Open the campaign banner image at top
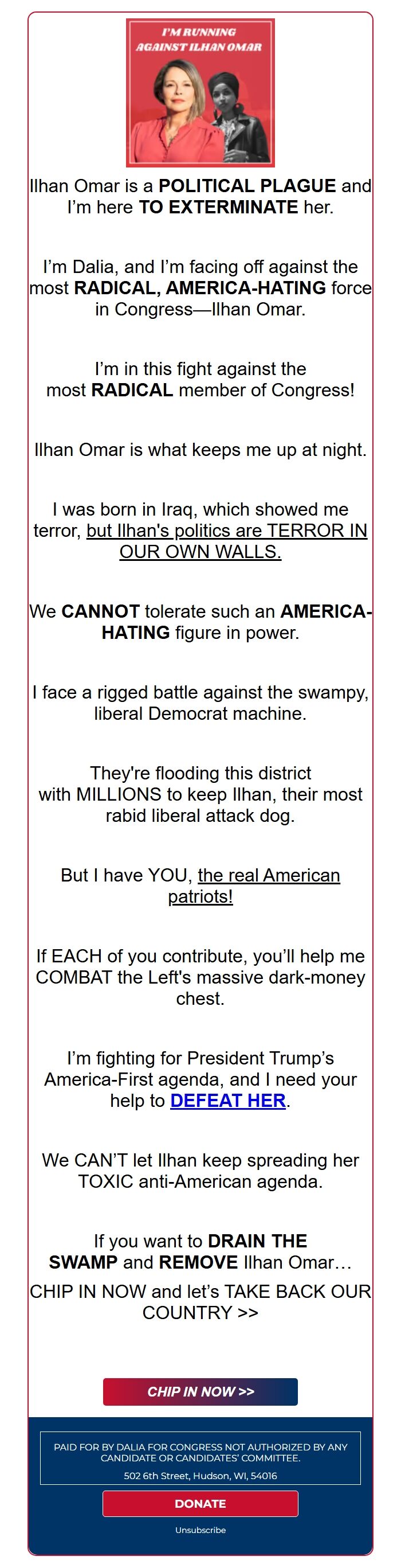Viewport: 401px width, 1568px height. point(200,92)
